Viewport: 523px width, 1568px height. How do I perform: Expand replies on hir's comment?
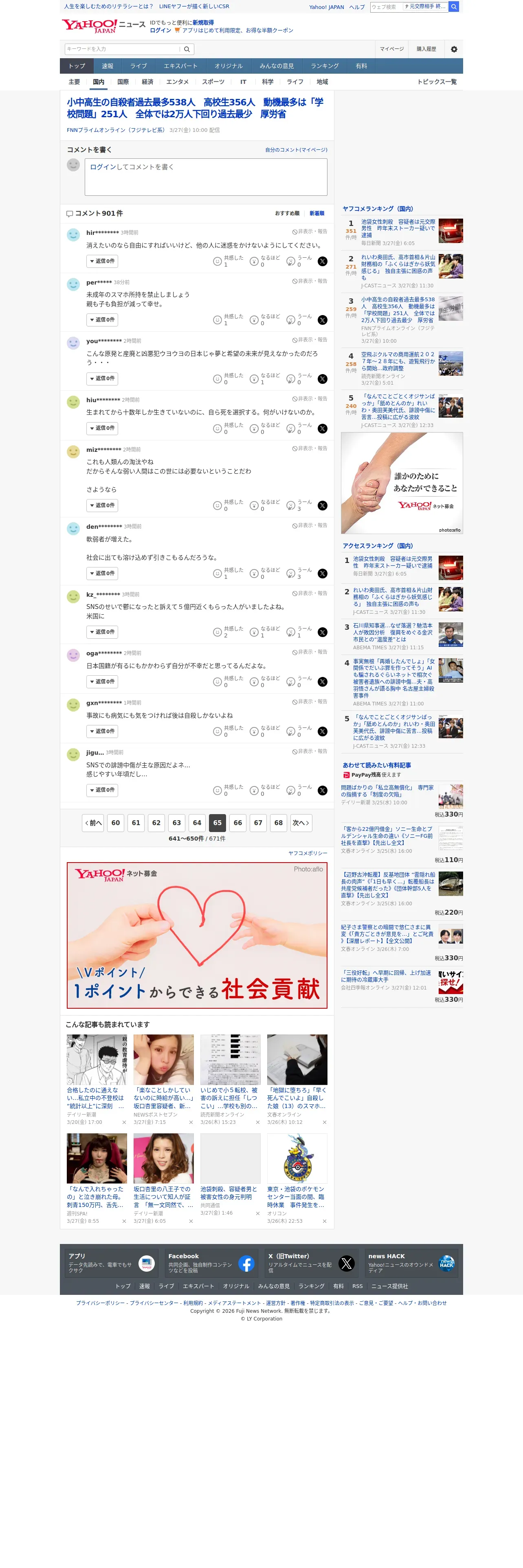(102, 261)
